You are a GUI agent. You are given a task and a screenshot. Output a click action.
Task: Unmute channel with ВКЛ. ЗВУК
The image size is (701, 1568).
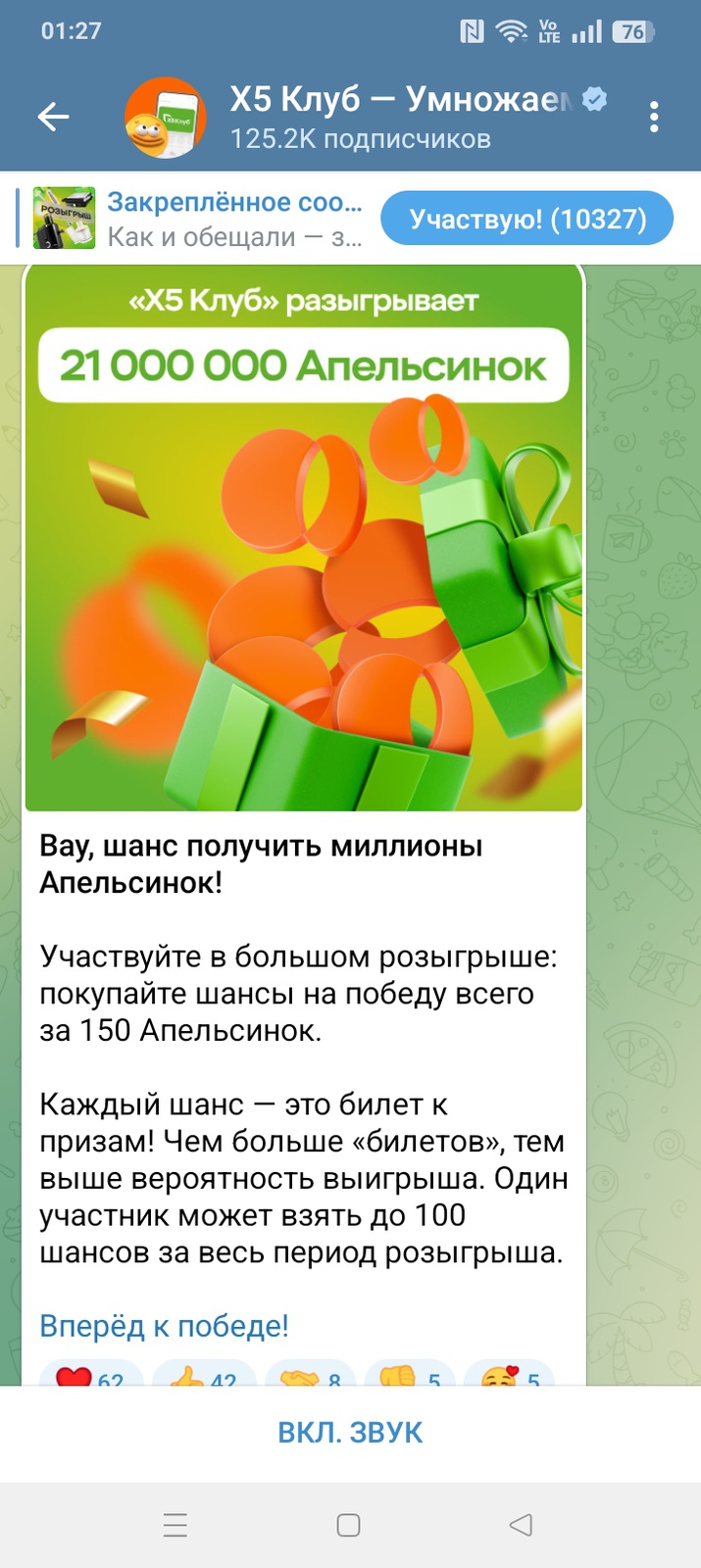tap(350, 1433)
